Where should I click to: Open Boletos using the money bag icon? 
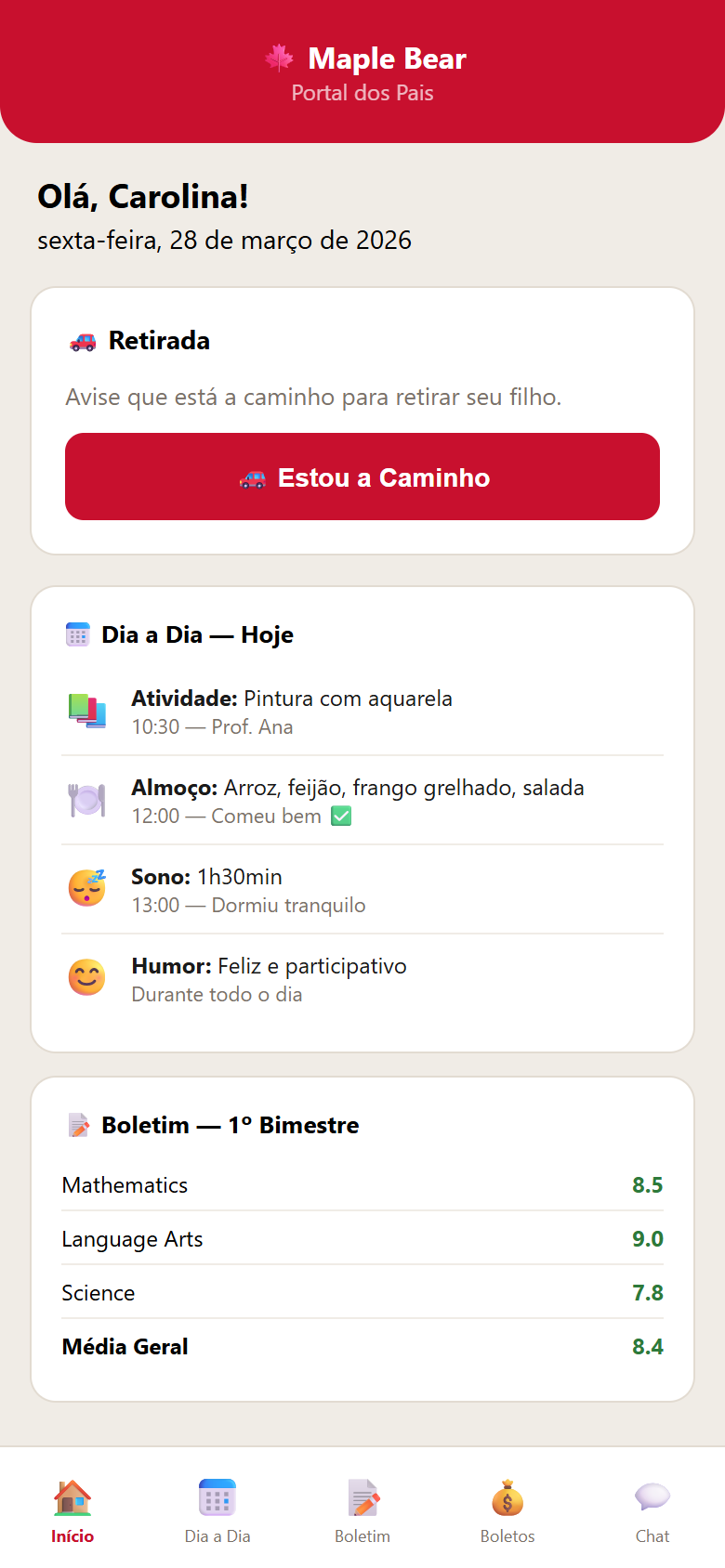click(507, 1499)
